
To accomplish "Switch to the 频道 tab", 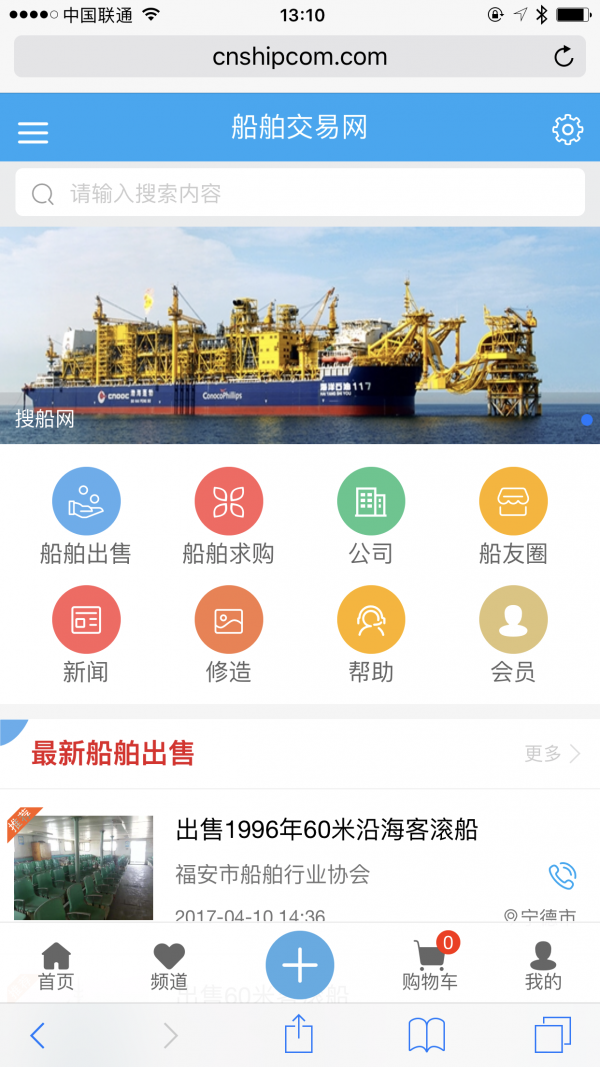I will (x=169, y=966).
